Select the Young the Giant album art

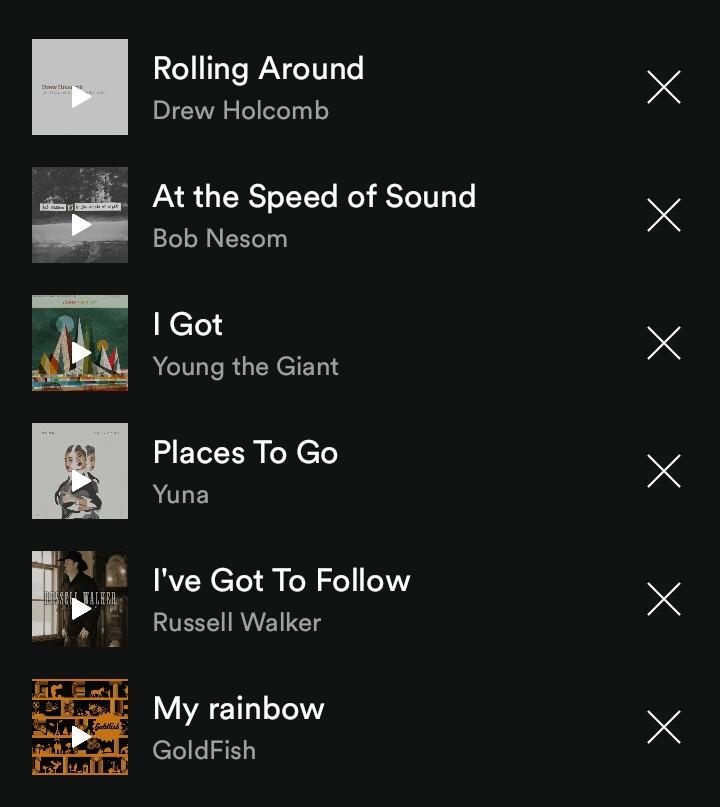[80, 343]
